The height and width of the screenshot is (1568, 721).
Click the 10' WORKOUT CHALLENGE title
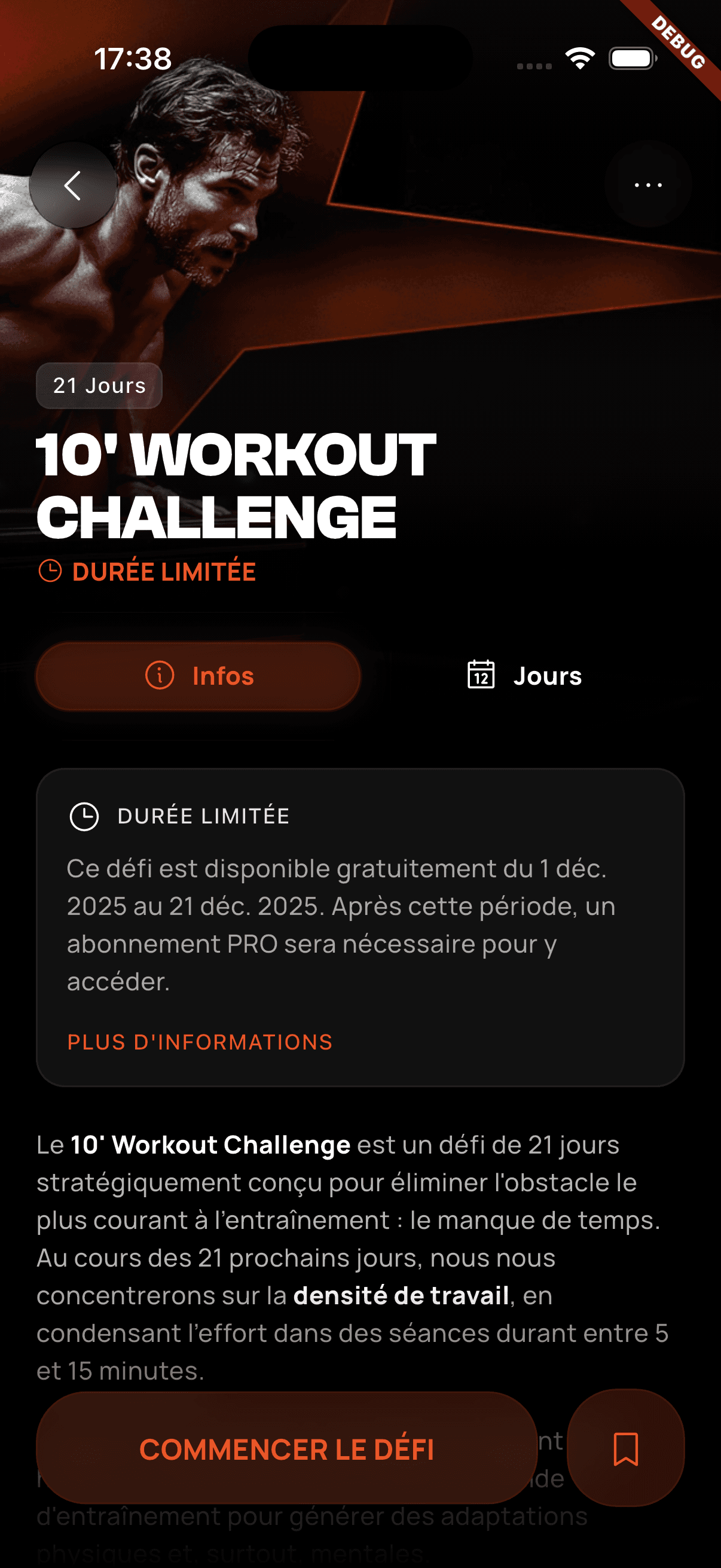point(237,487)
